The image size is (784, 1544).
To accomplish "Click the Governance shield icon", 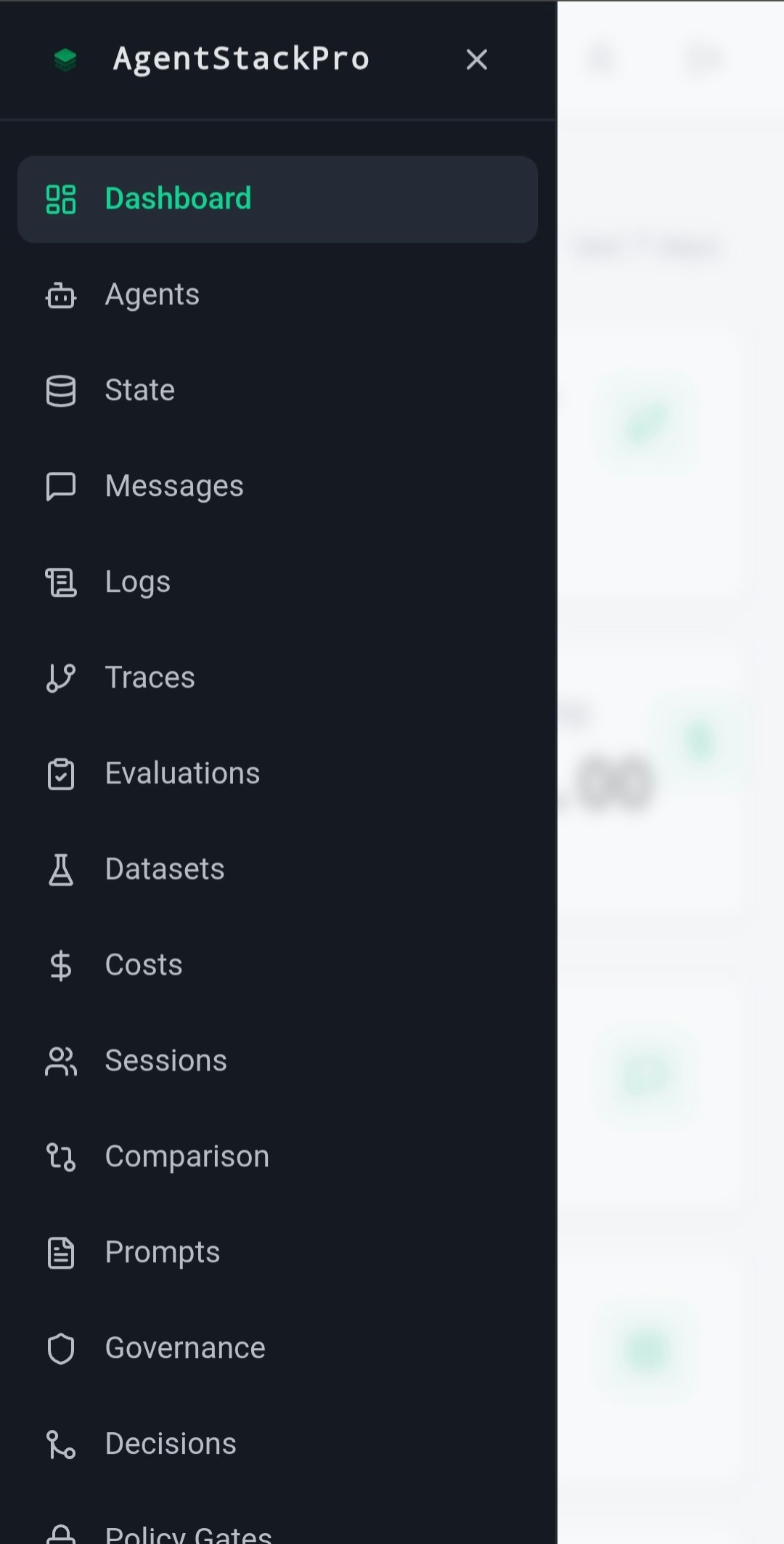I will click(x=60, y=1348).
